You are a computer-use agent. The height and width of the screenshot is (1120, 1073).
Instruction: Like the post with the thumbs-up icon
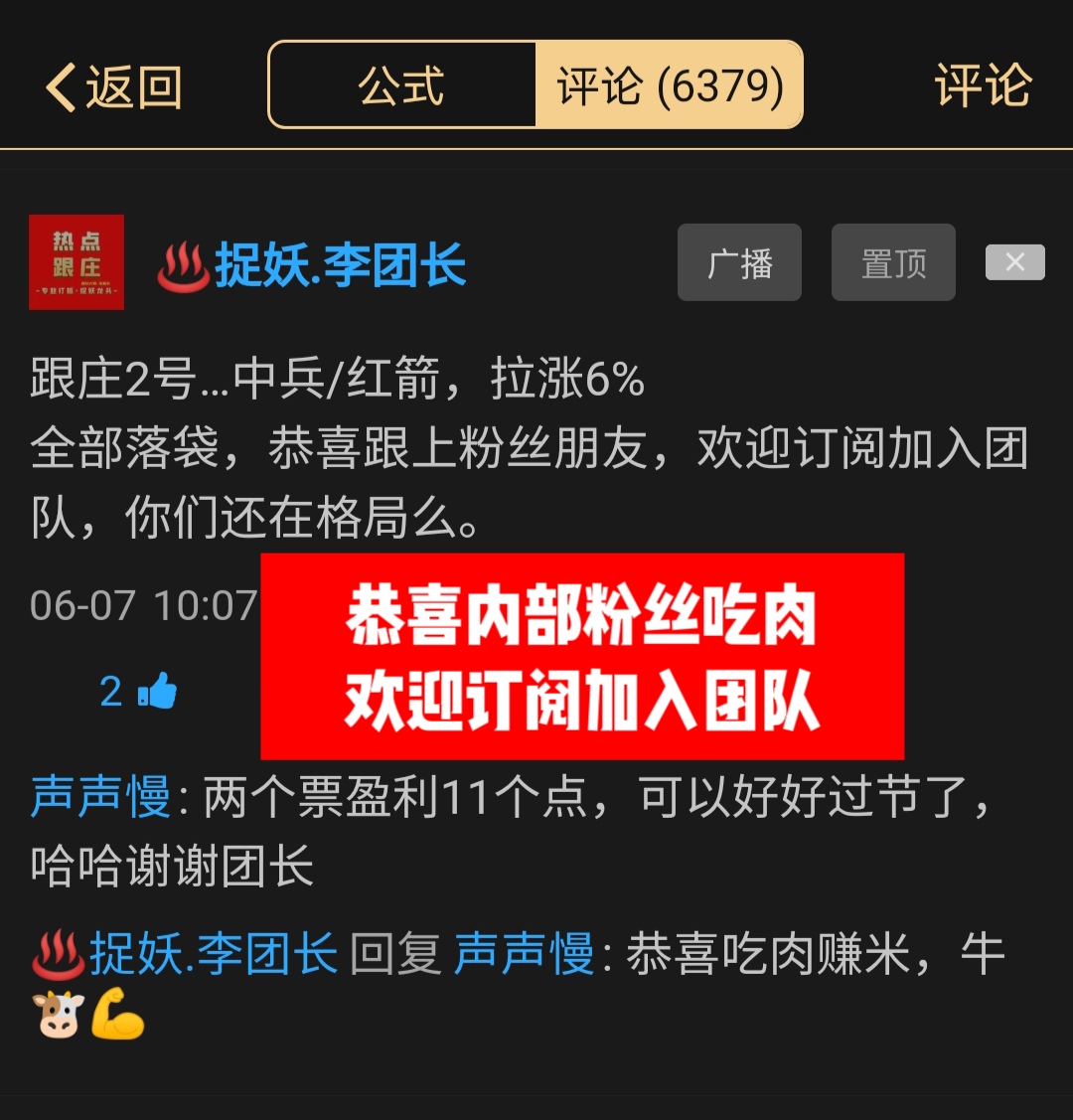click(x=157, y=691)
